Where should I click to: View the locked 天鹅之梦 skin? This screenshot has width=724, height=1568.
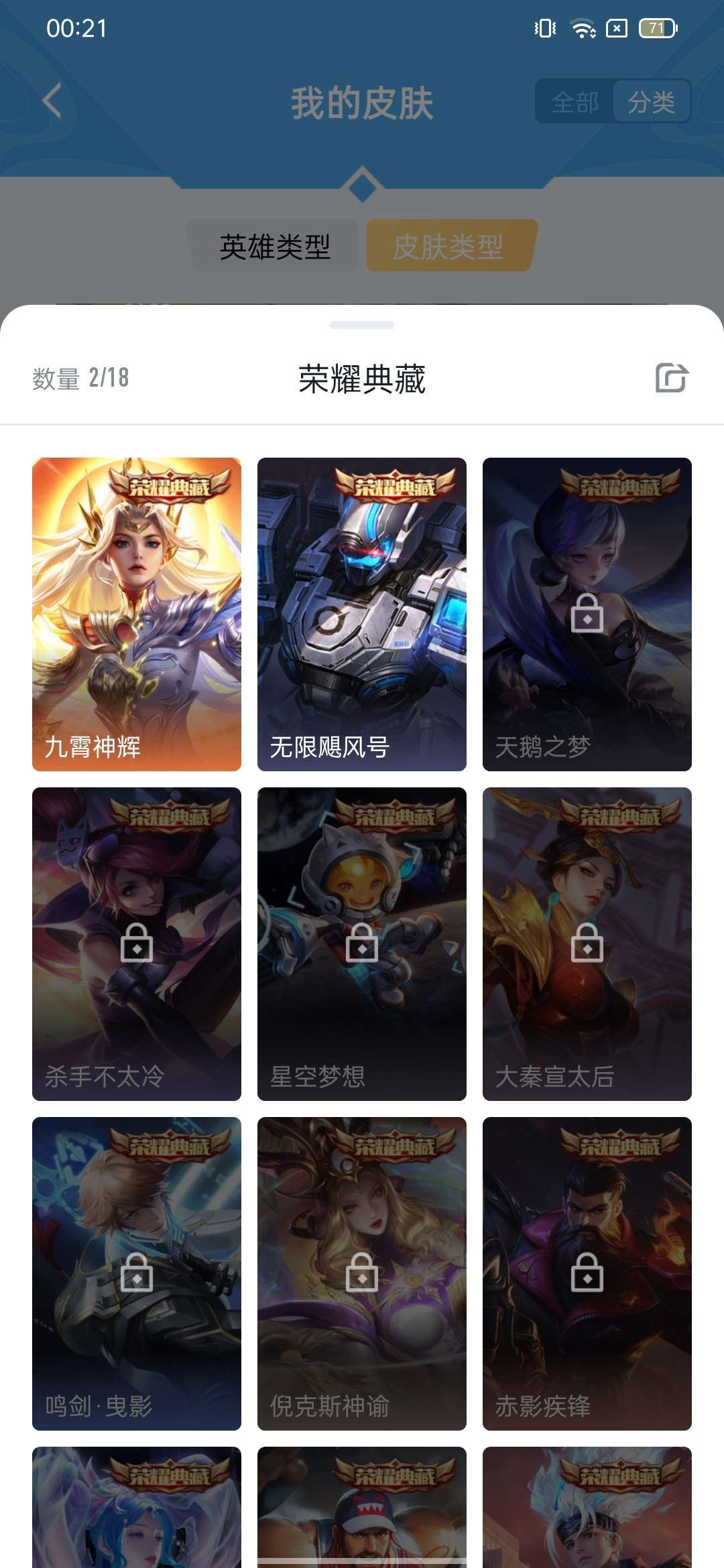[587, 614]
